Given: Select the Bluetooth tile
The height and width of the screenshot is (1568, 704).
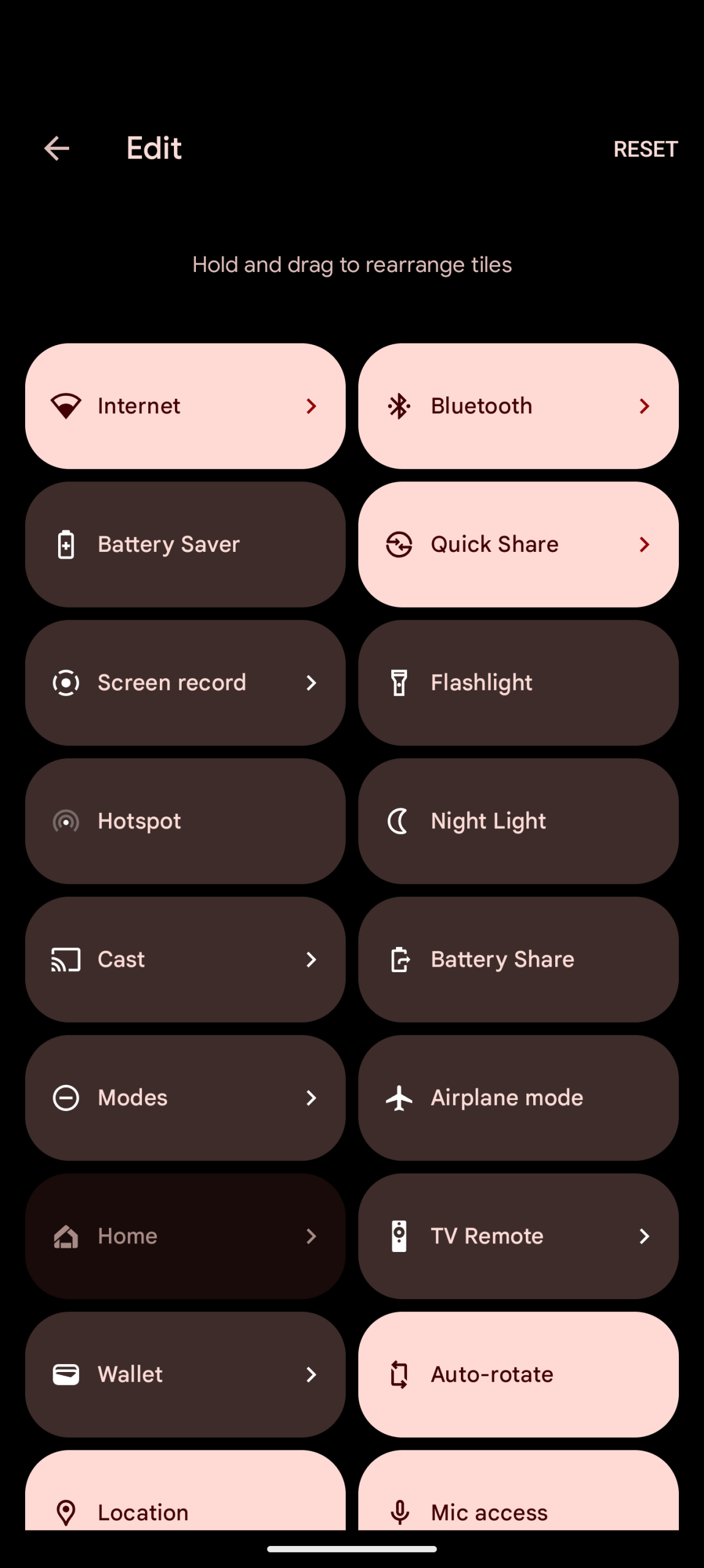Looking at the screenshot, I should click(x=518, y=406).
